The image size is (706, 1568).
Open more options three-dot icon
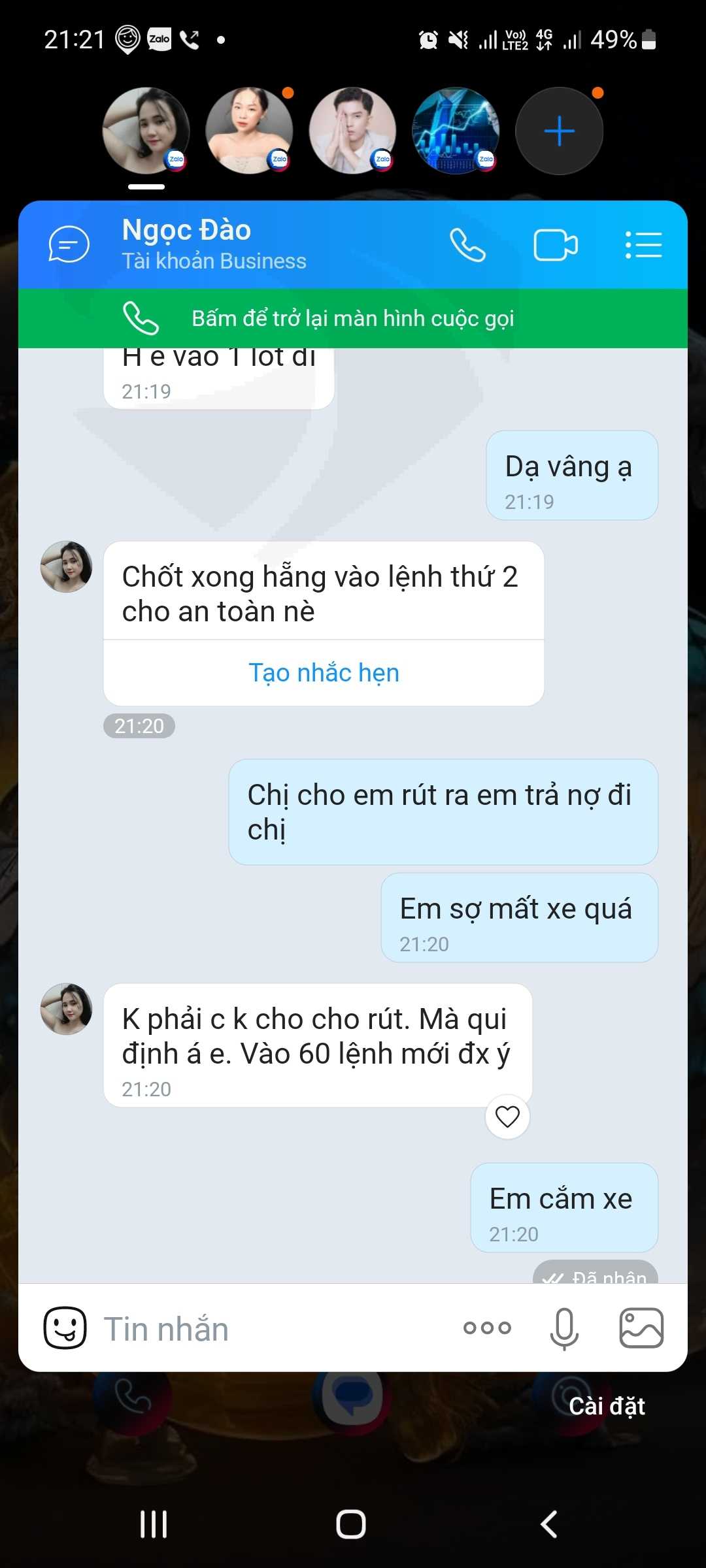[487, 1328]
